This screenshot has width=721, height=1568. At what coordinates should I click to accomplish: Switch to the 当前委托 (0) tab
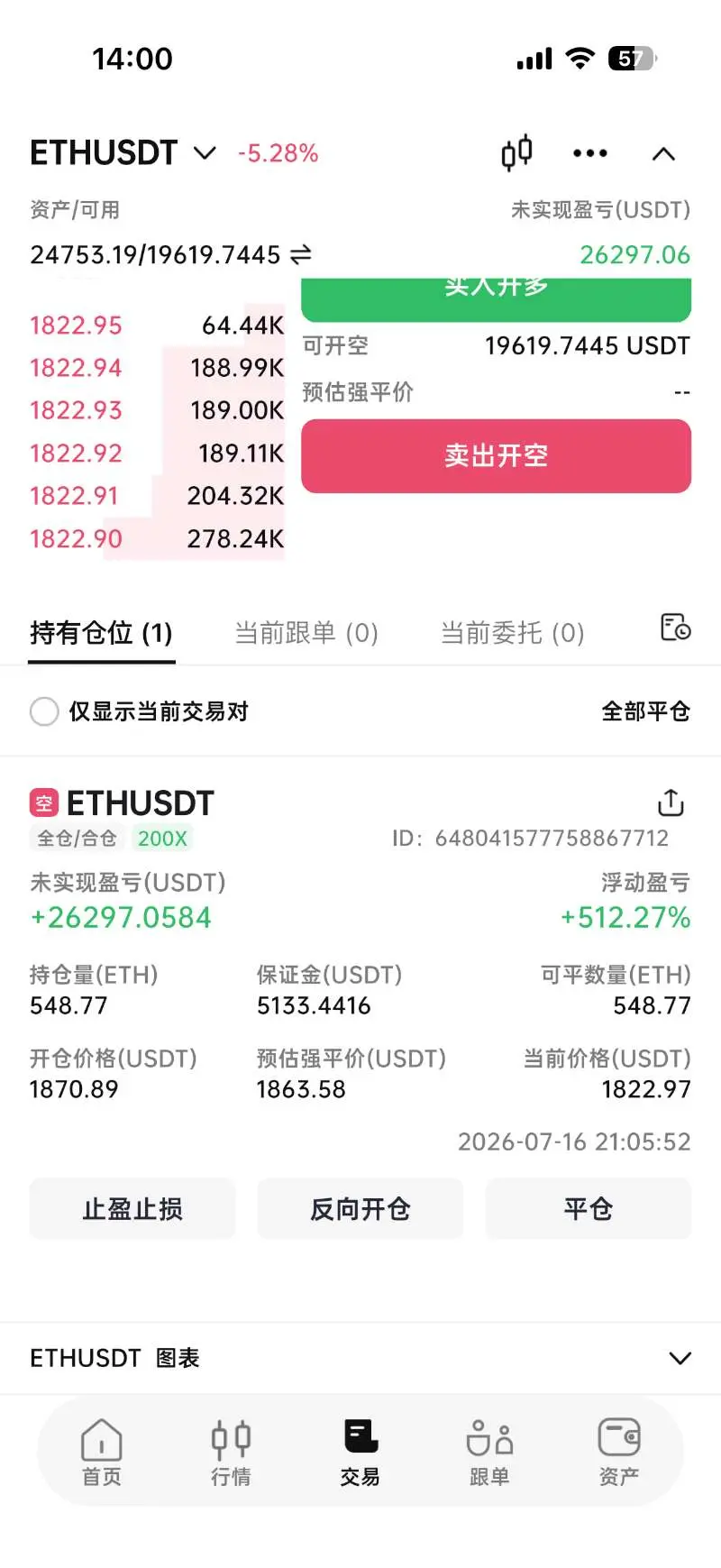pyautogui.click(x=512, y=633)
